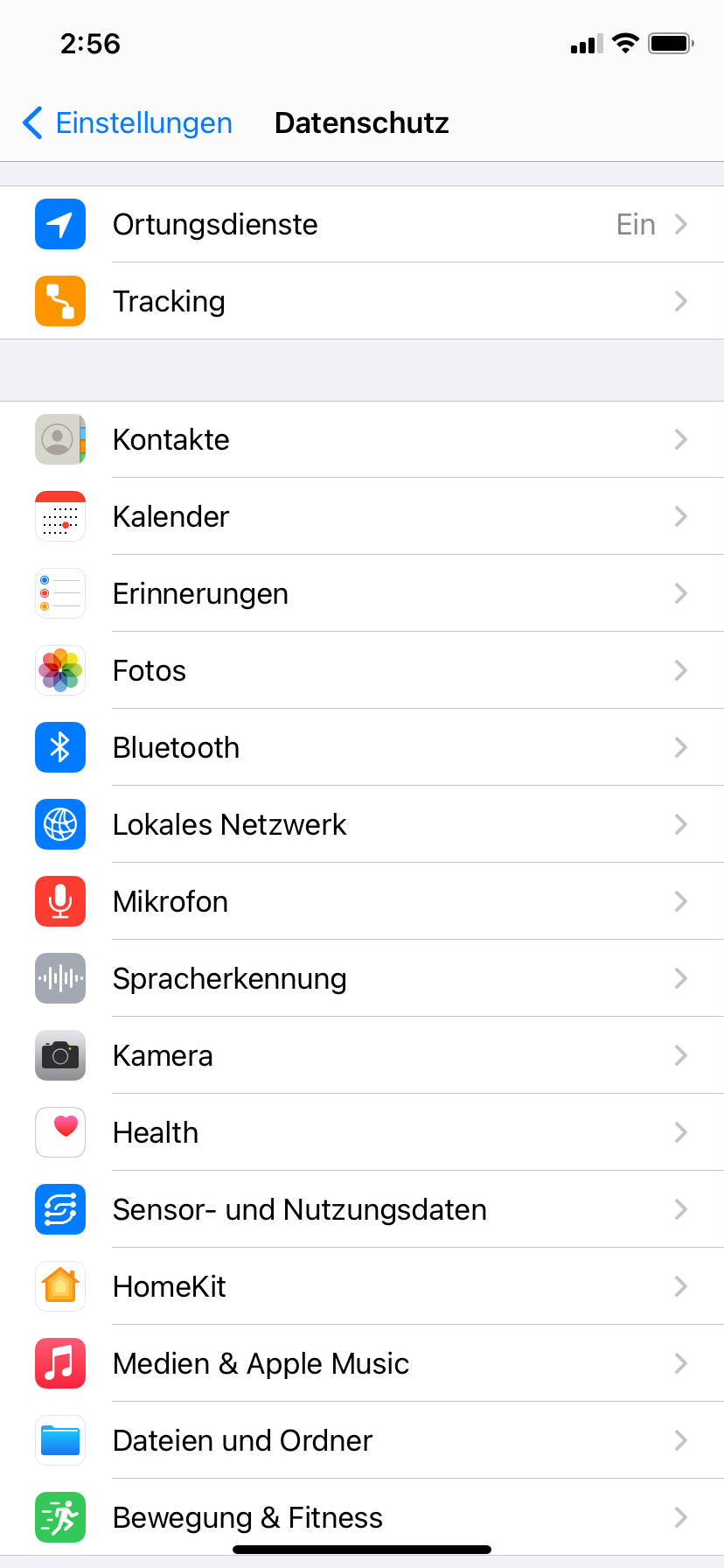Viewport: 724px width, 1568px height.
Task: View Mikrofon access settings
Action: pyautogui.click(x=362, y=901)
